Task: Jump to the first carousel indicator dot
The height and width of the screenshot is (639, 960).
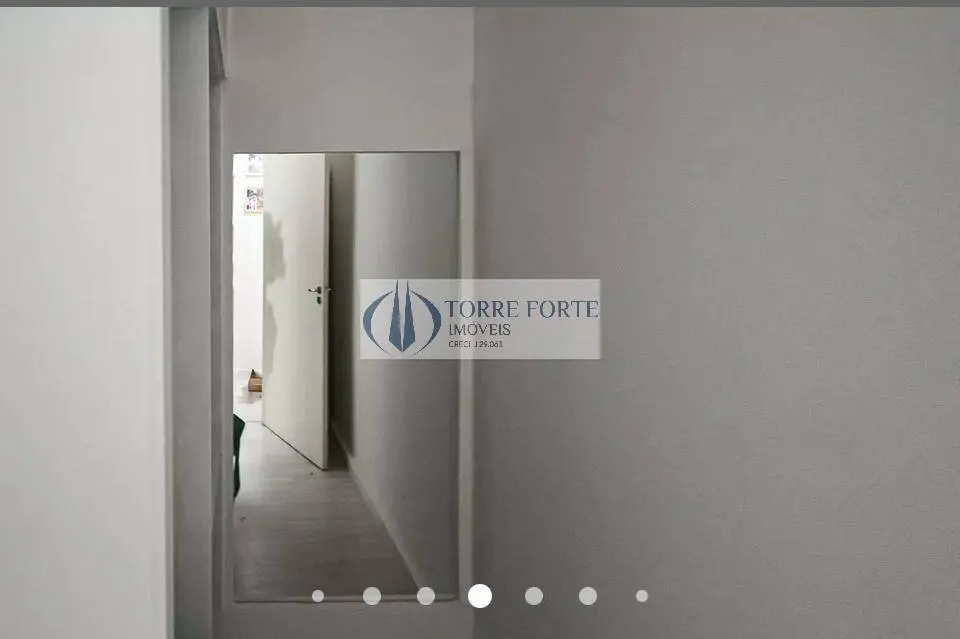Action: tap(318, 596)
